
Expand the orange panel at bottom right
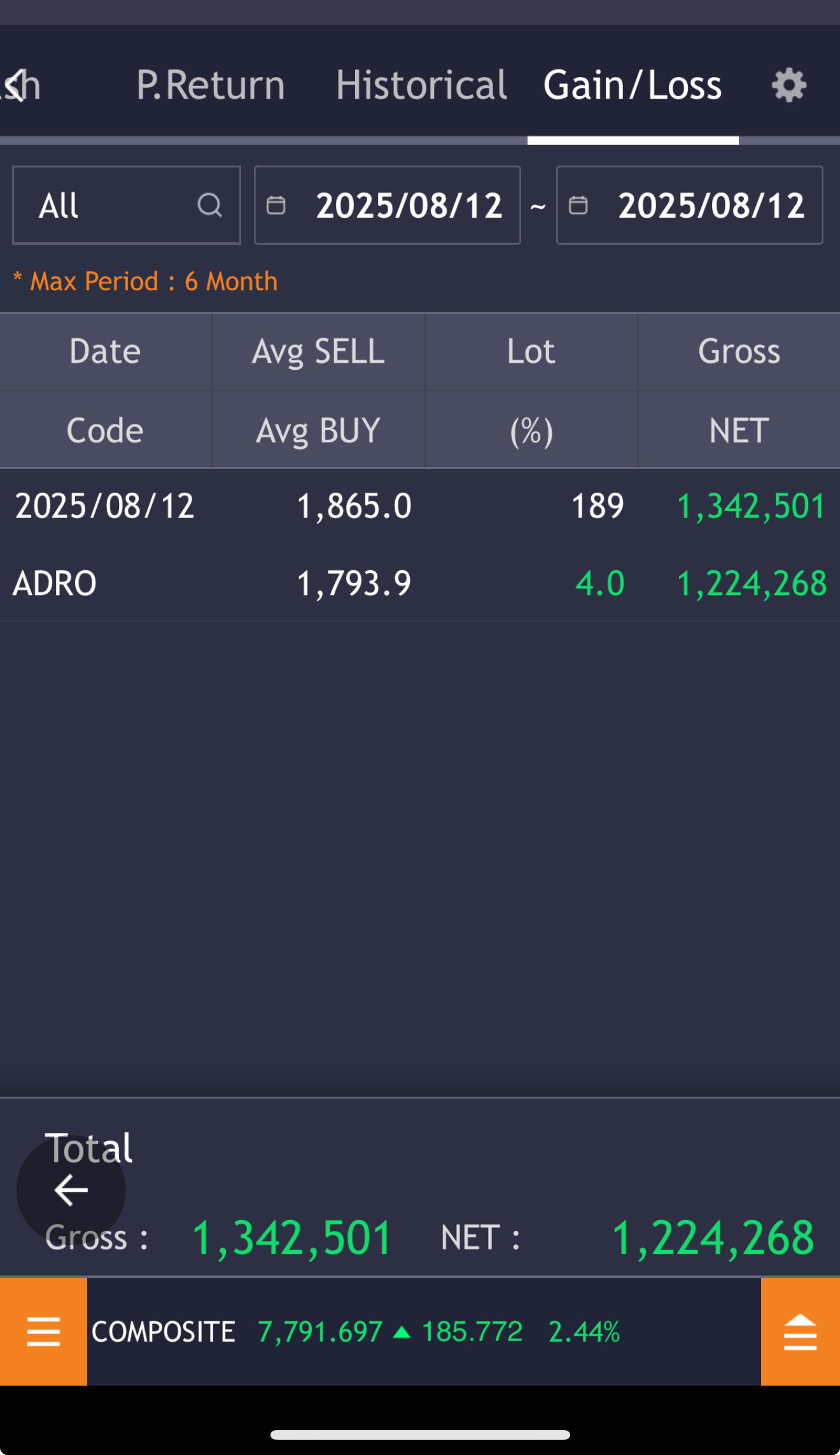(x=801, y=1332)
